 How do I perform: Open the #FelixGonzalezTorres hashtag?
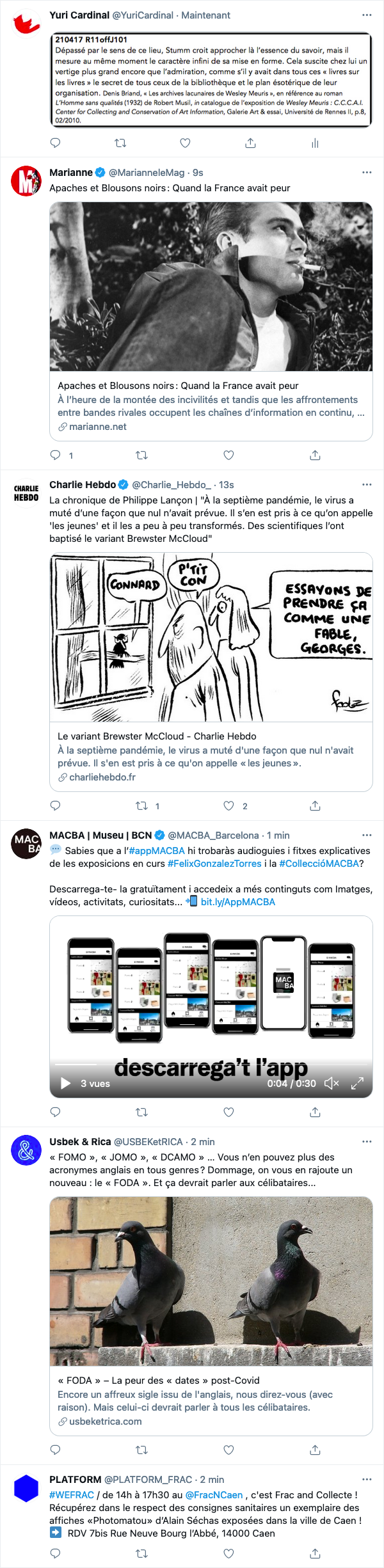coord(214,864)
